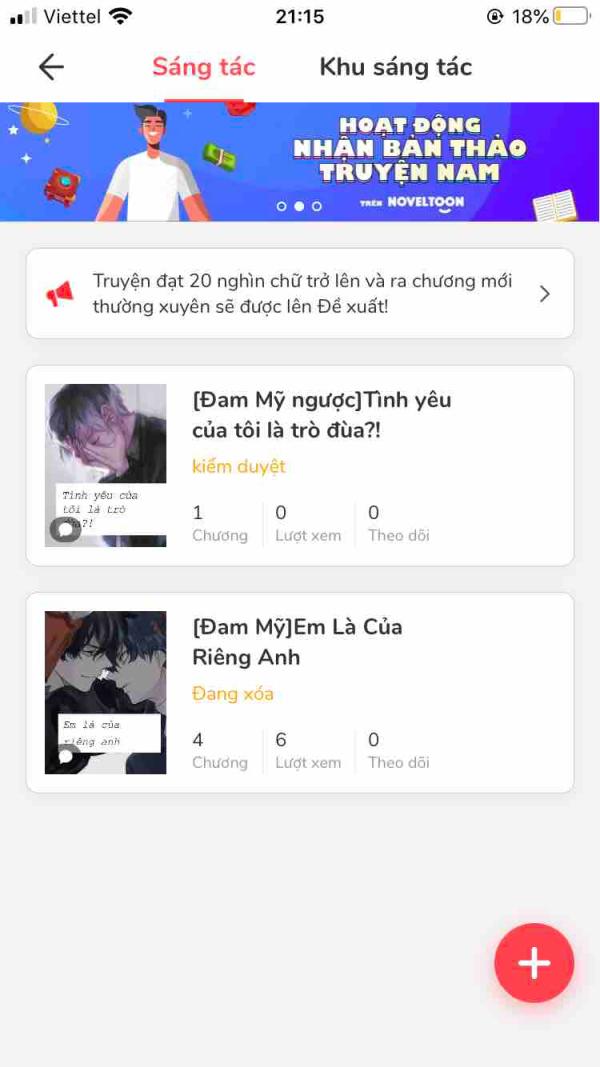The width and height of the screenshot is (600, 1067).
Task: Open the 20 nghìn chữ Đề xuất notice
Action: (x=300, y=293)
